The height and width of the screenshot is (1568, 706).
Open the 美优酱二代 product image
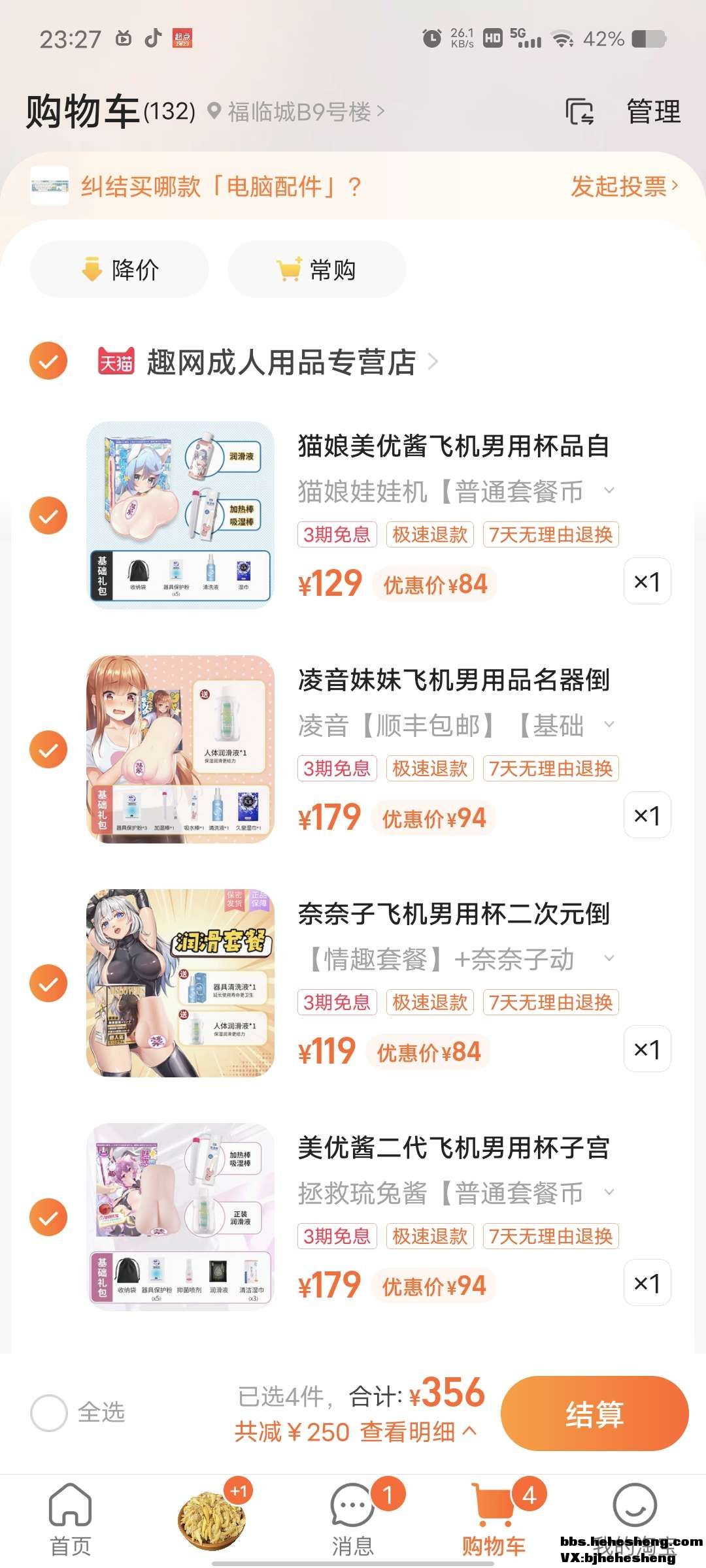tap(180, 1217)
